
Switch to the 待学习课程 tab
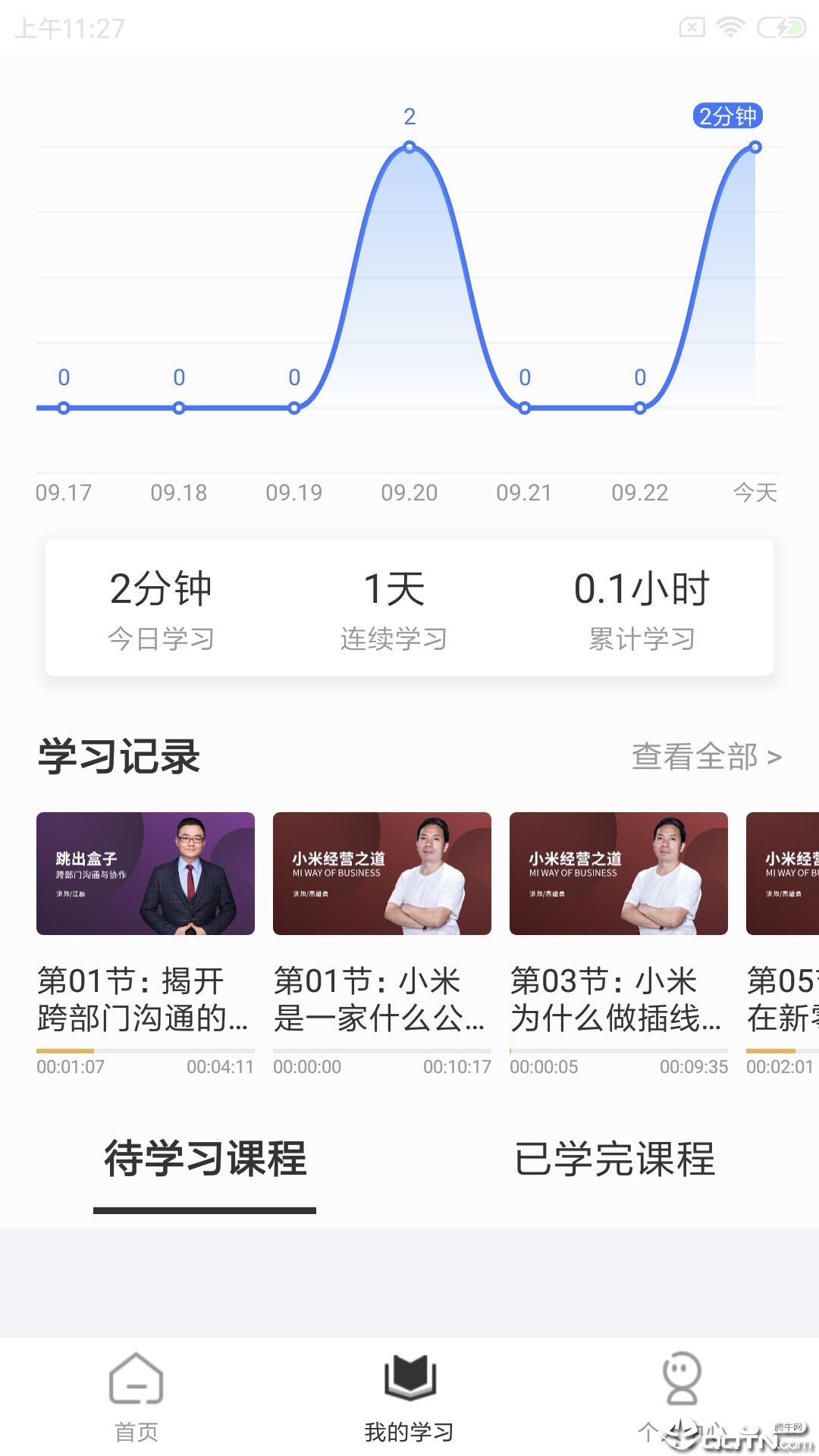click(x=205, y=1160)
